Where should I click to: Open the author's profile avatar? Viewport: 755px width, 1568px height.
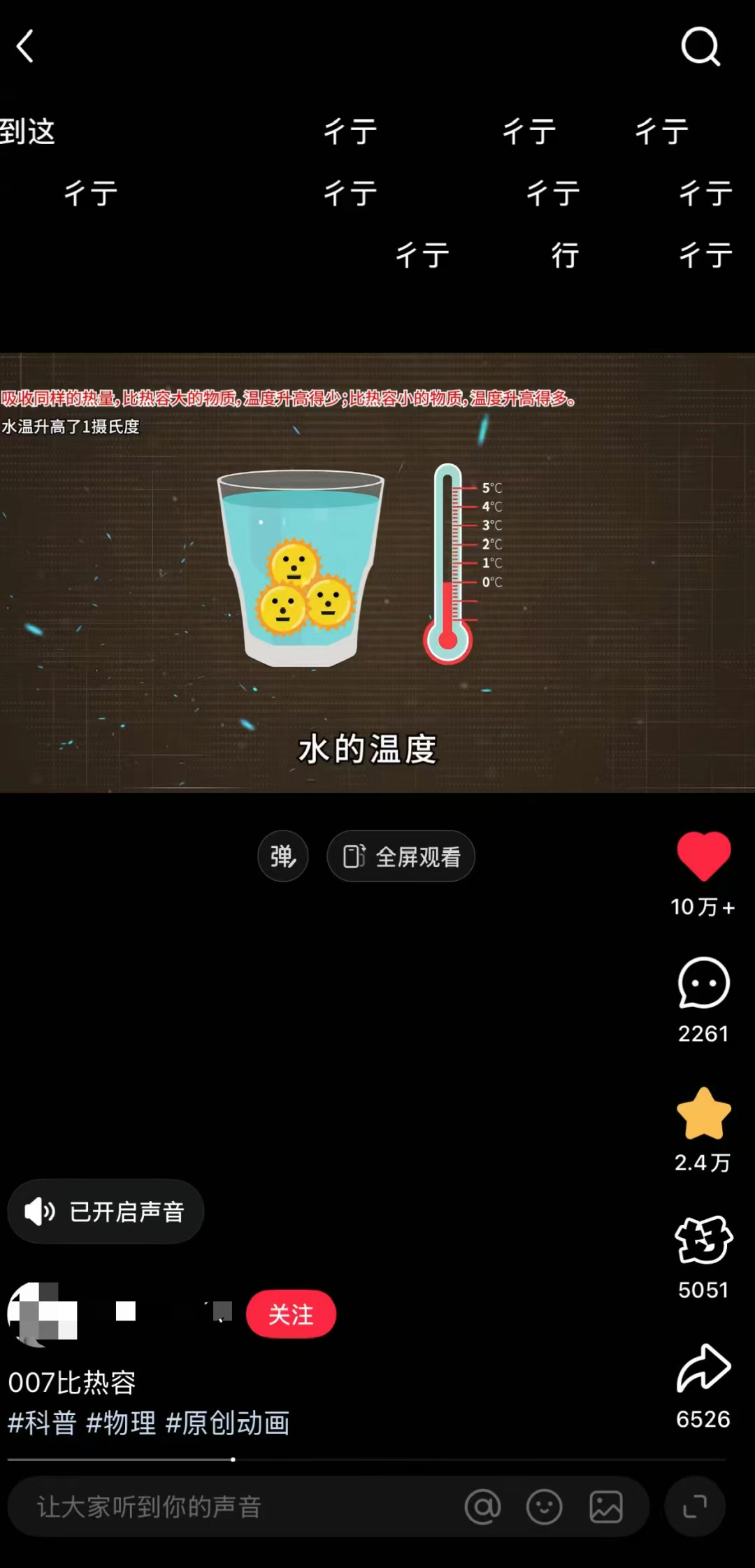tap(42, 1314)
